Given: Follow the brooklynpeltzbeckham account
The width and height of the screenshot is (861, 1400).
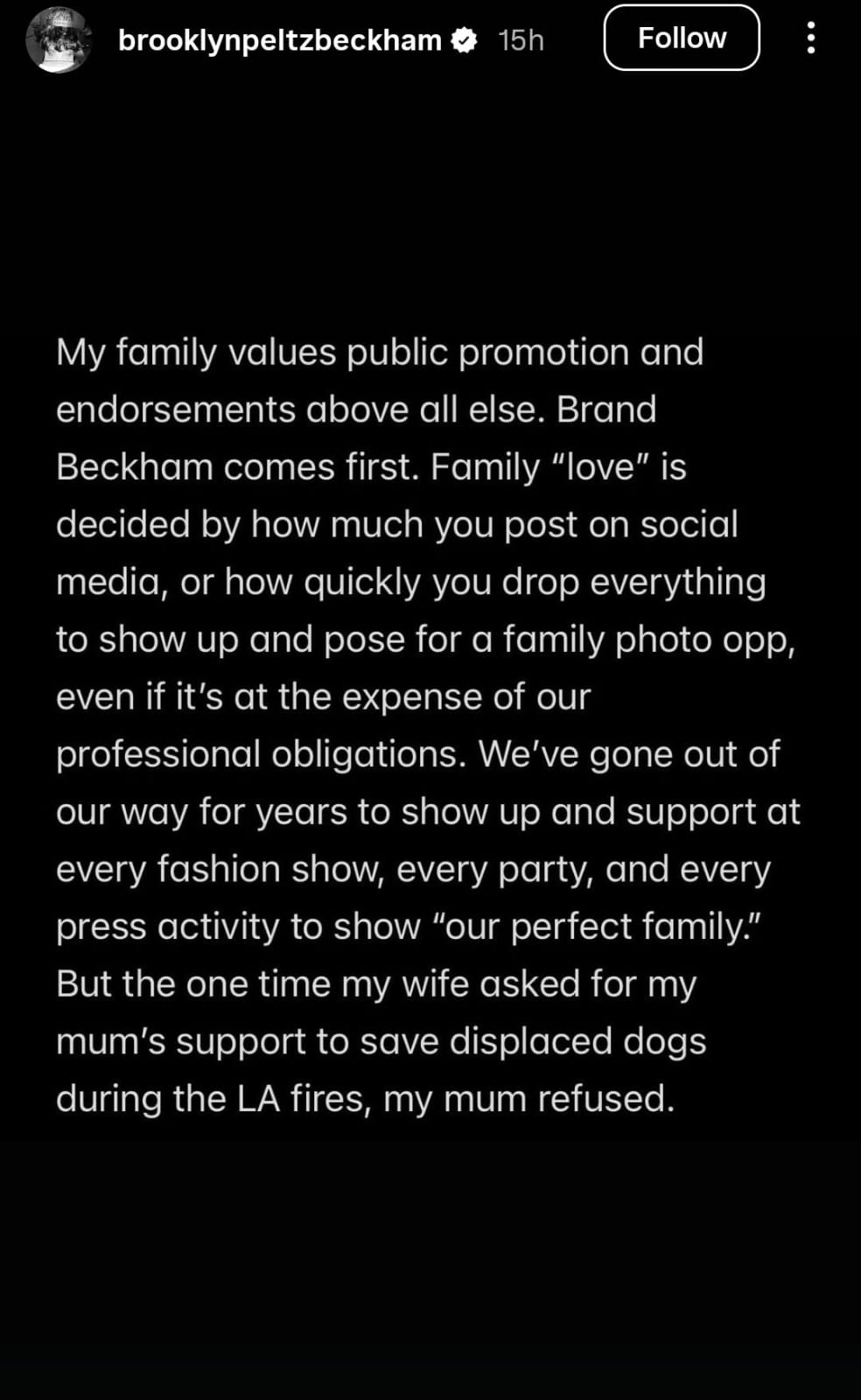Looking at the screenshot, I should (x=681, y=38).
